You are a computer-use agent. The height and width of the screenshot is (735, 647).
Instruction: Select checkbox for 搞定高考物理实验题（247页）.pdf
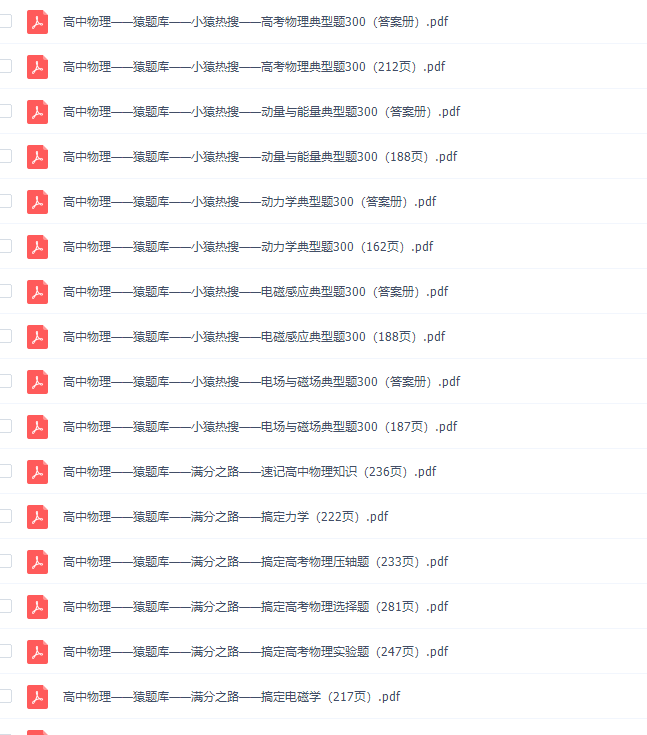coord(5,651)
